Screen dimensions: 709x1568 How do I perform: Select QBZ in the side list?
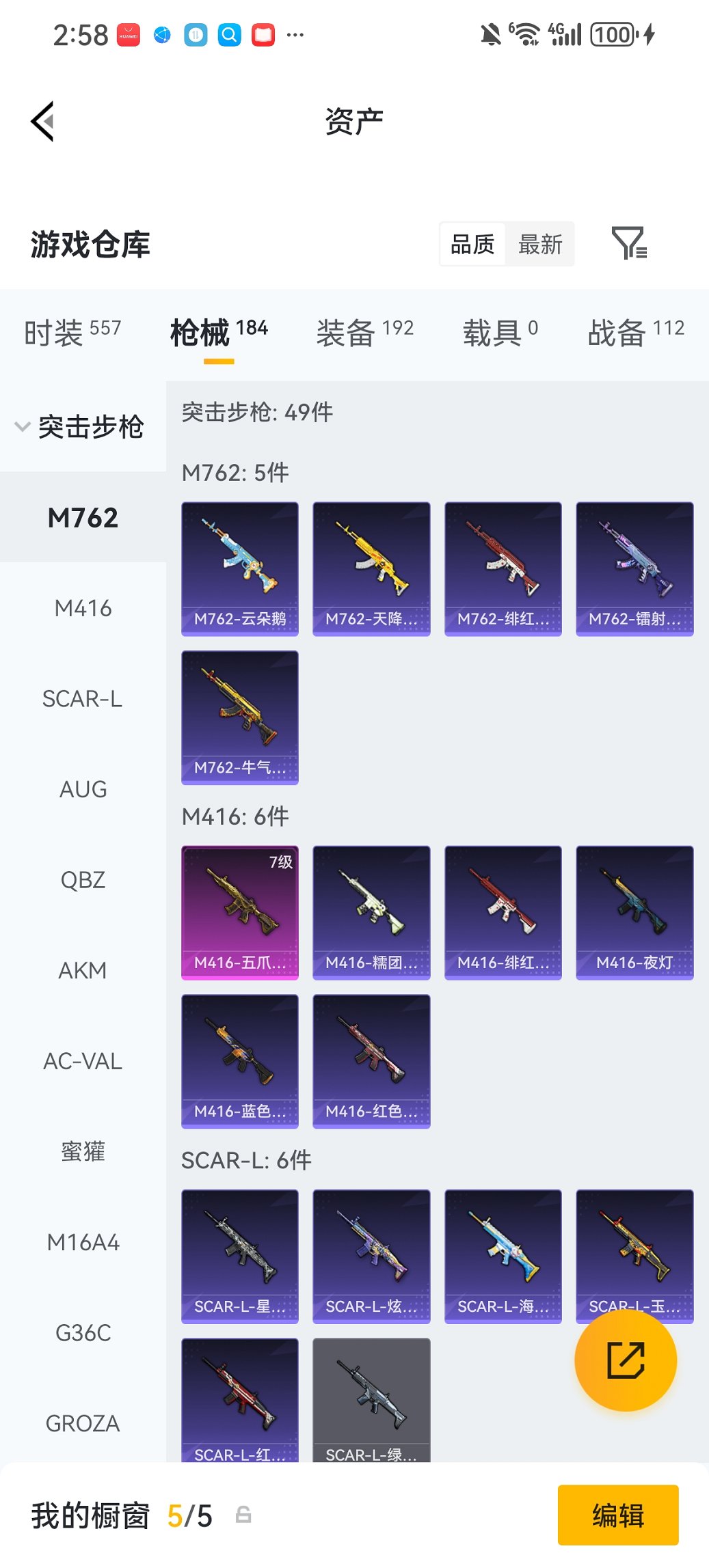pyautogui.click(x=83, y=880)
